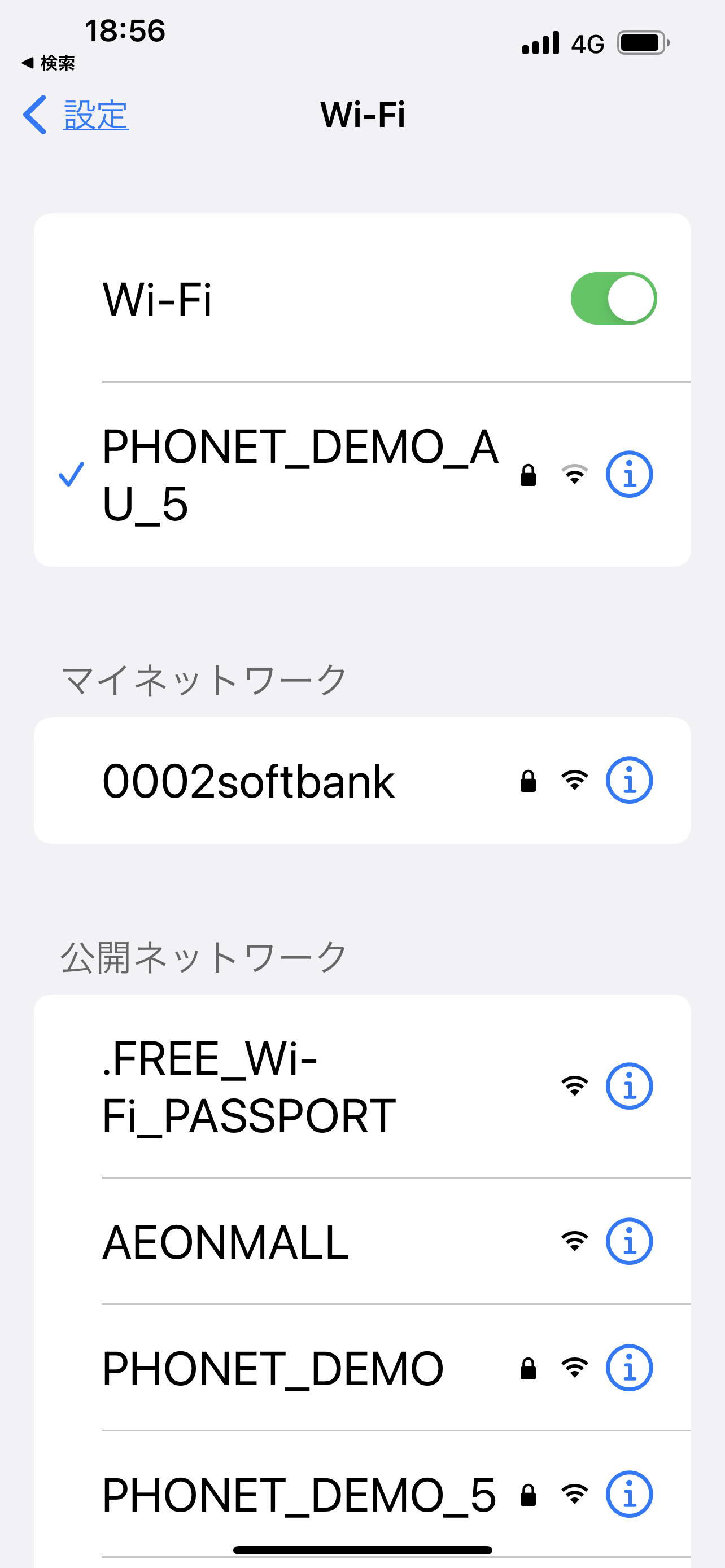Connect to AEONMALL Wi-Fi
725x1568 pixels.
(x=225, y=1242)
